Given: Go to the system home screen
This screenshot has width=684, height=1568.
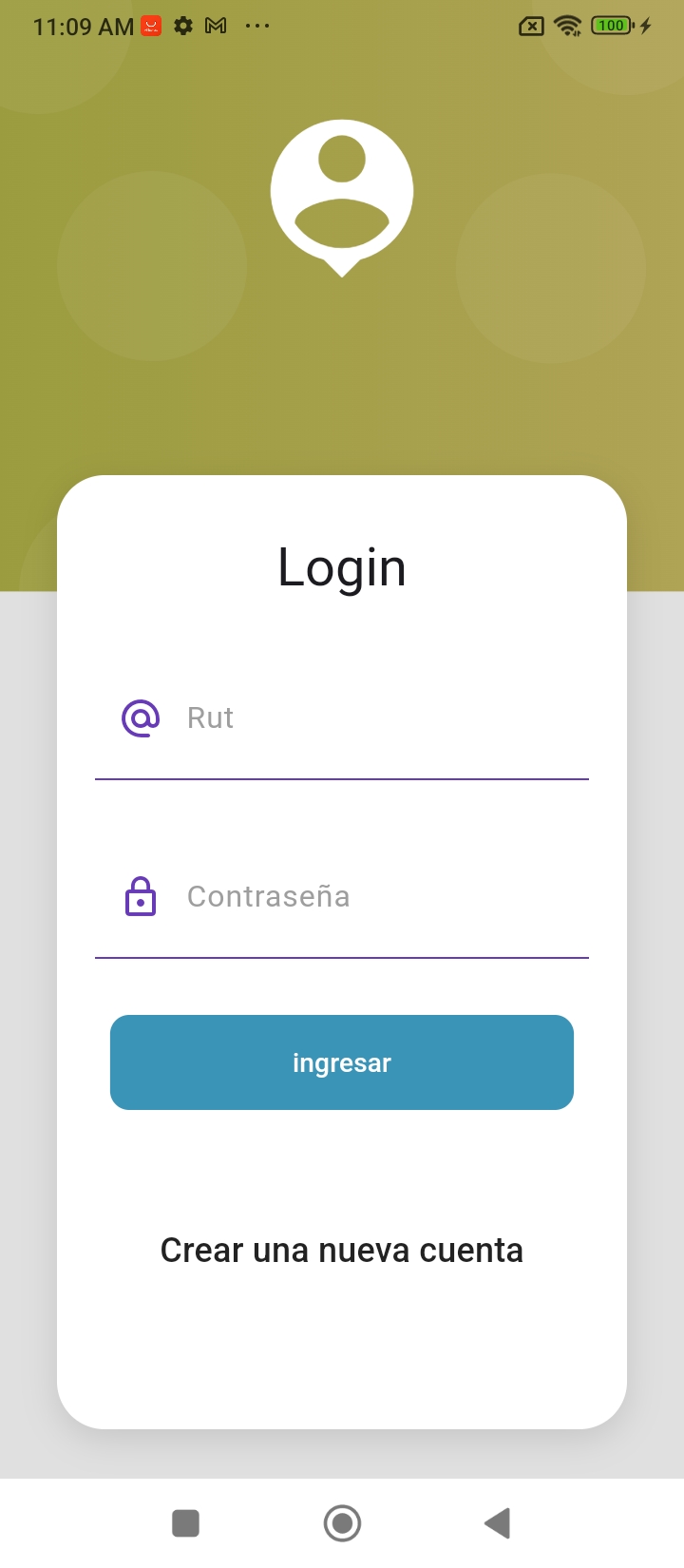Looking at the screenshot, I should click(342, 1523).
